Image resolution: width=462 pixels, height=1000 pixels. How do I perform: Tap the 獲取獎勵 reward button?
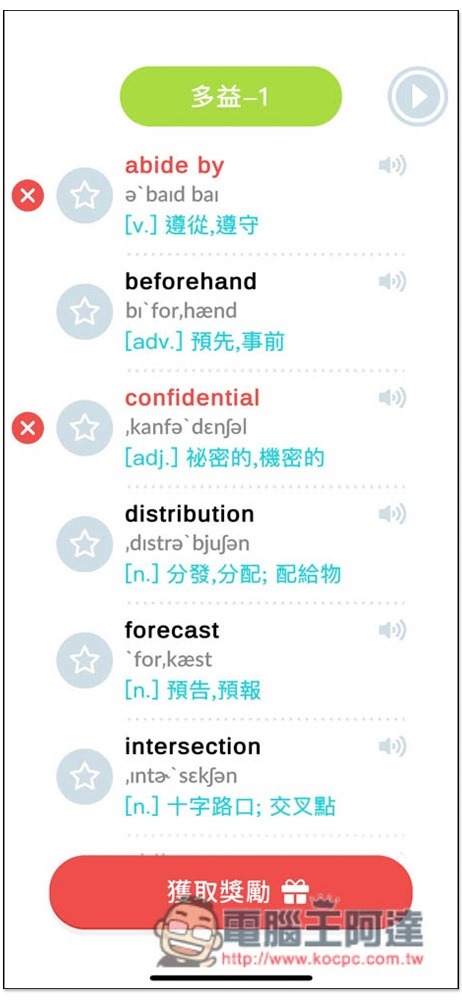(x=231, y=892)
